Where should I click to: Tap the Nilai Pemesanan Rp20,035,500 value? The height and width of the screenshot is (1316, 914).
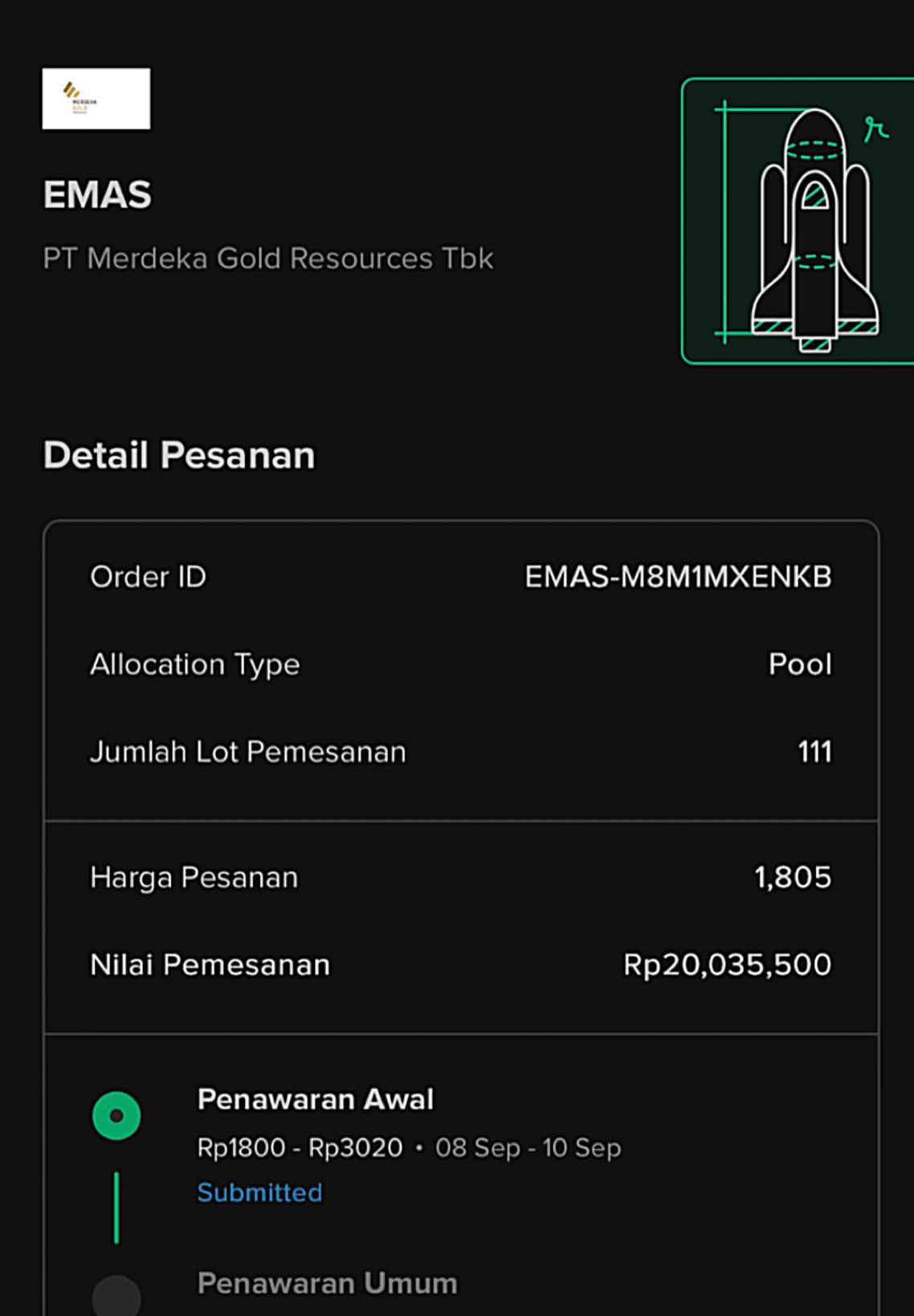point(728,964)
